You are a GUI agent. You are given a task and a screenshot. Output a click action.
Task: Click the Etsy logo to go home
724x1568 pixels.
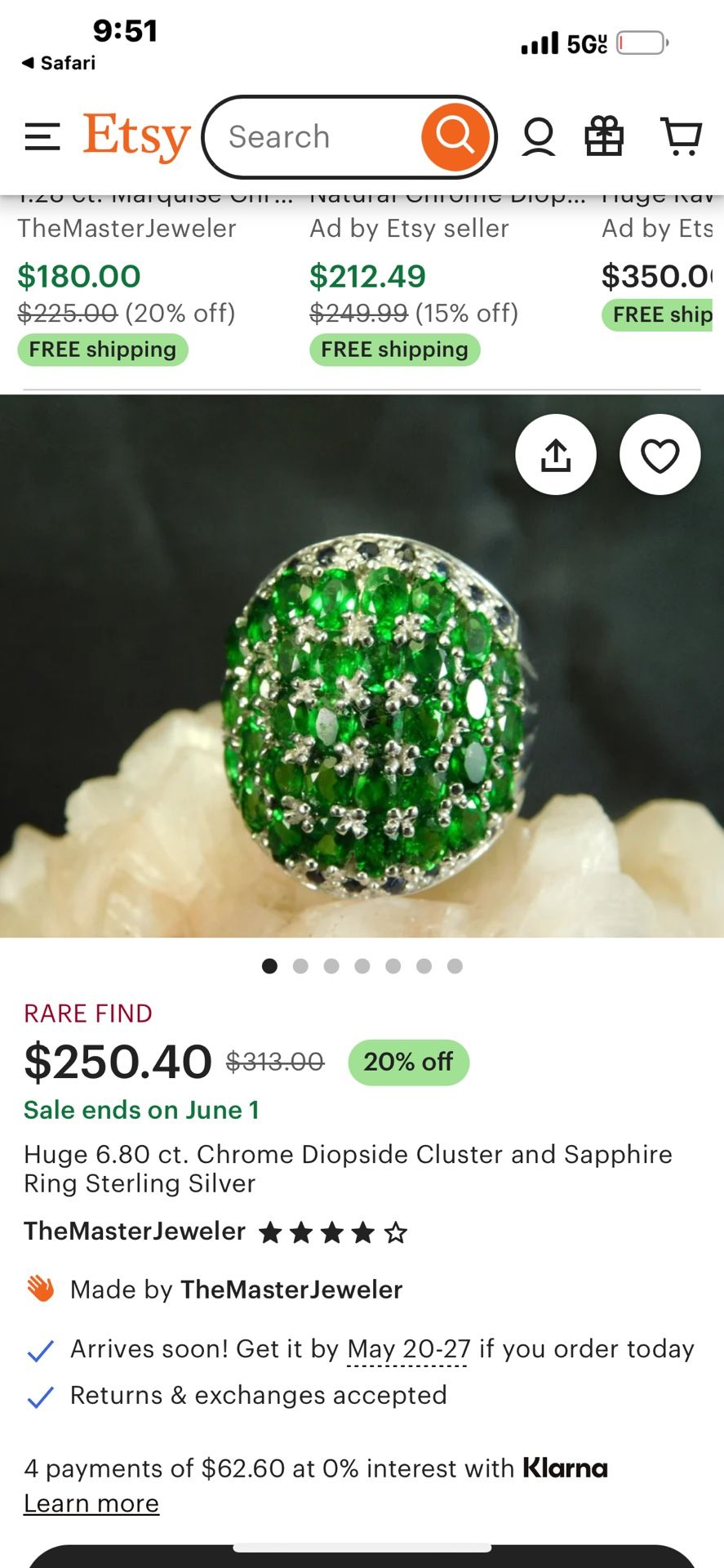click(133, 136)
